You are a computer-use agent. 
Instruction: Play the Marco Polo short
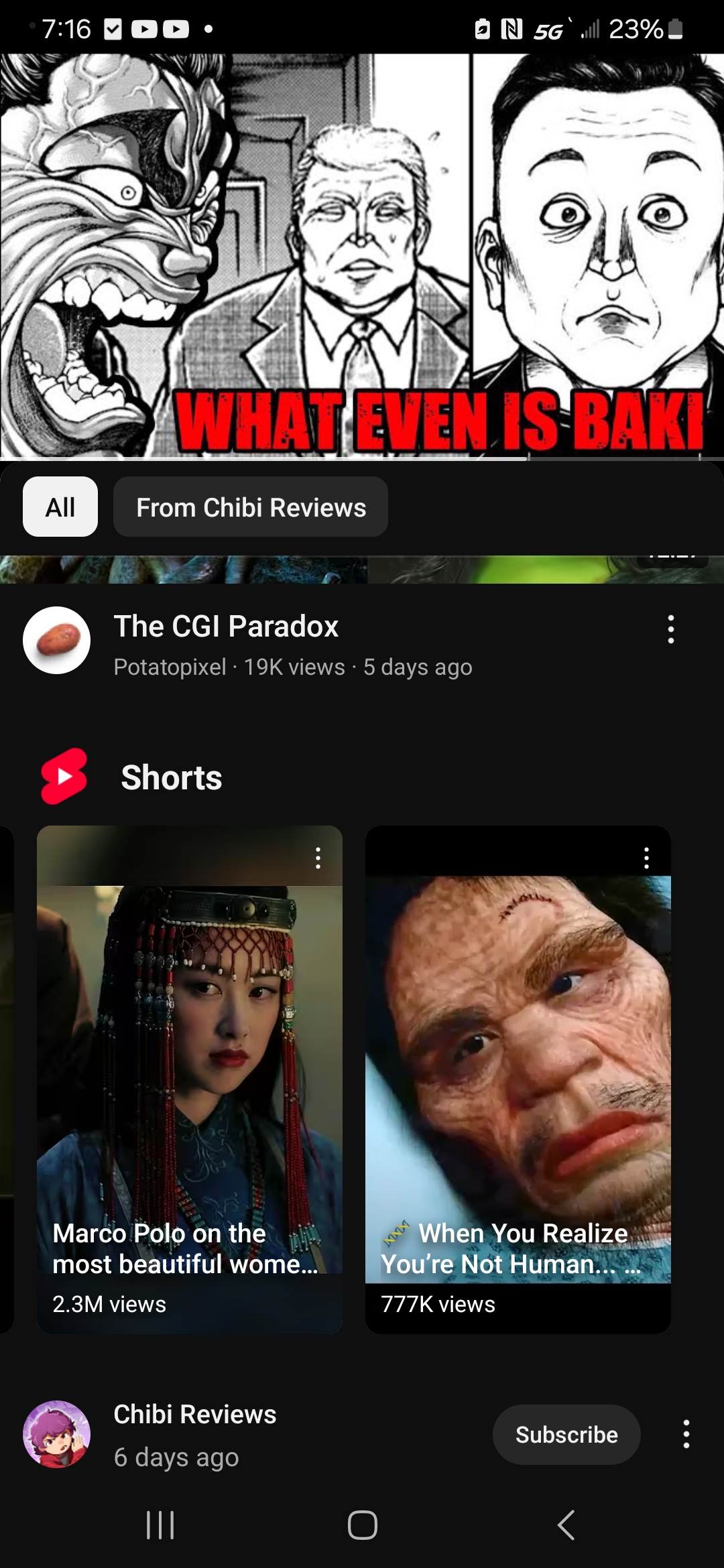[190, 1080]
